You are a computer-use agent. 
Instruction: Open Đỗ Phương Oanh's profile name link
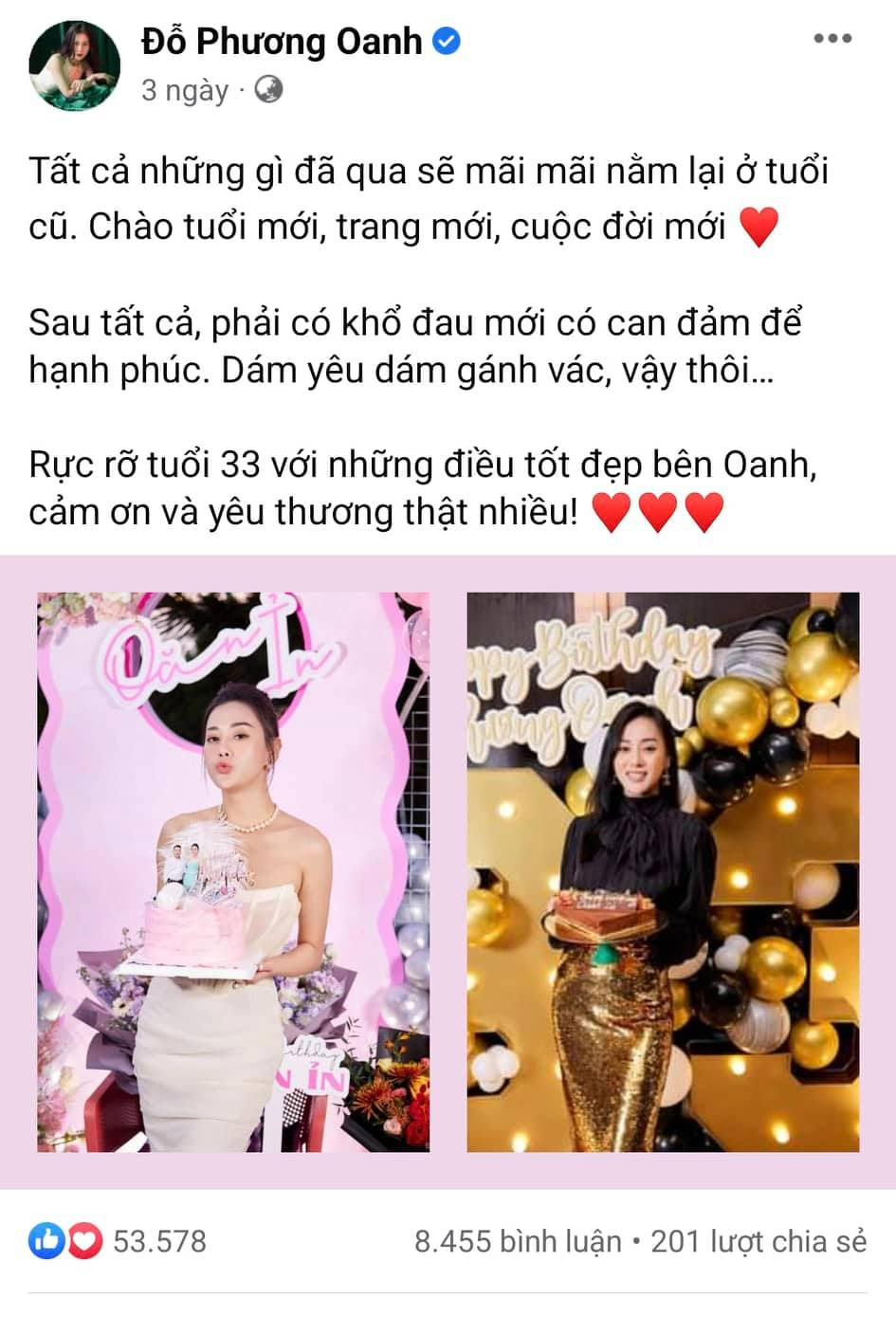(282, 42)
